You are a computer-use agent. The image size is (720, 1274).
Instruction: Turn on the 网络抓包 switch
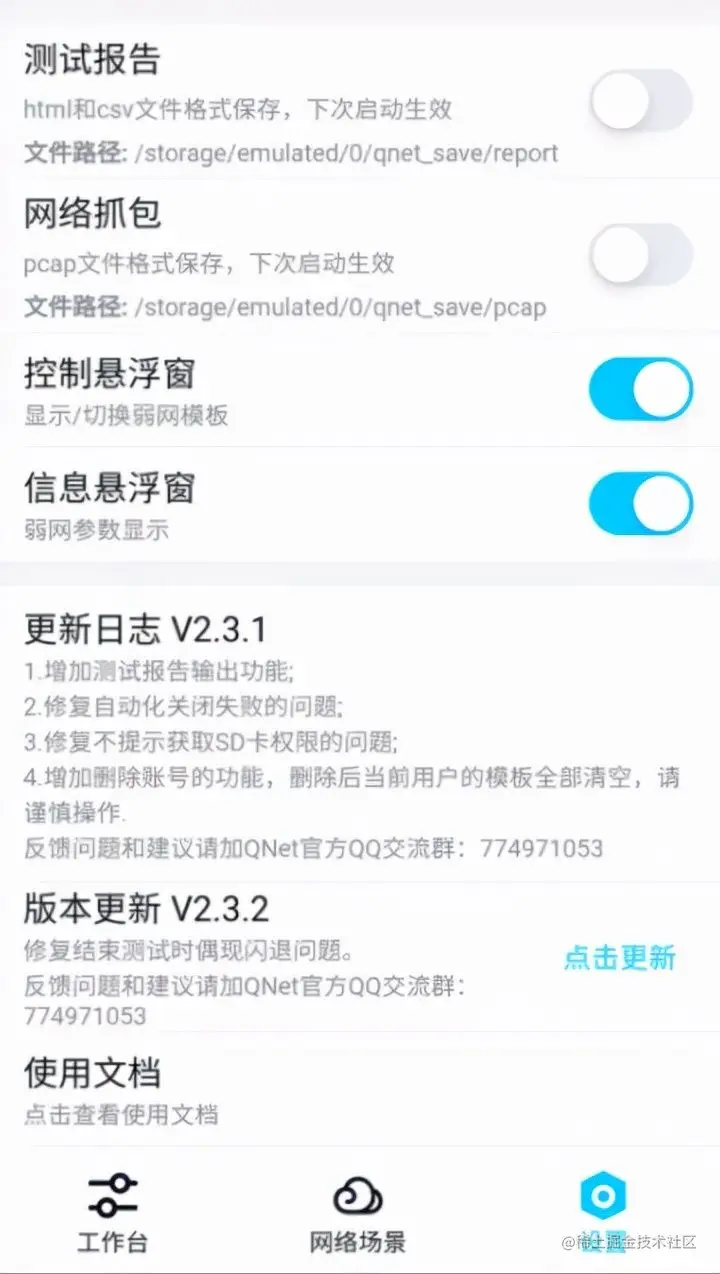tap(641, 254)
